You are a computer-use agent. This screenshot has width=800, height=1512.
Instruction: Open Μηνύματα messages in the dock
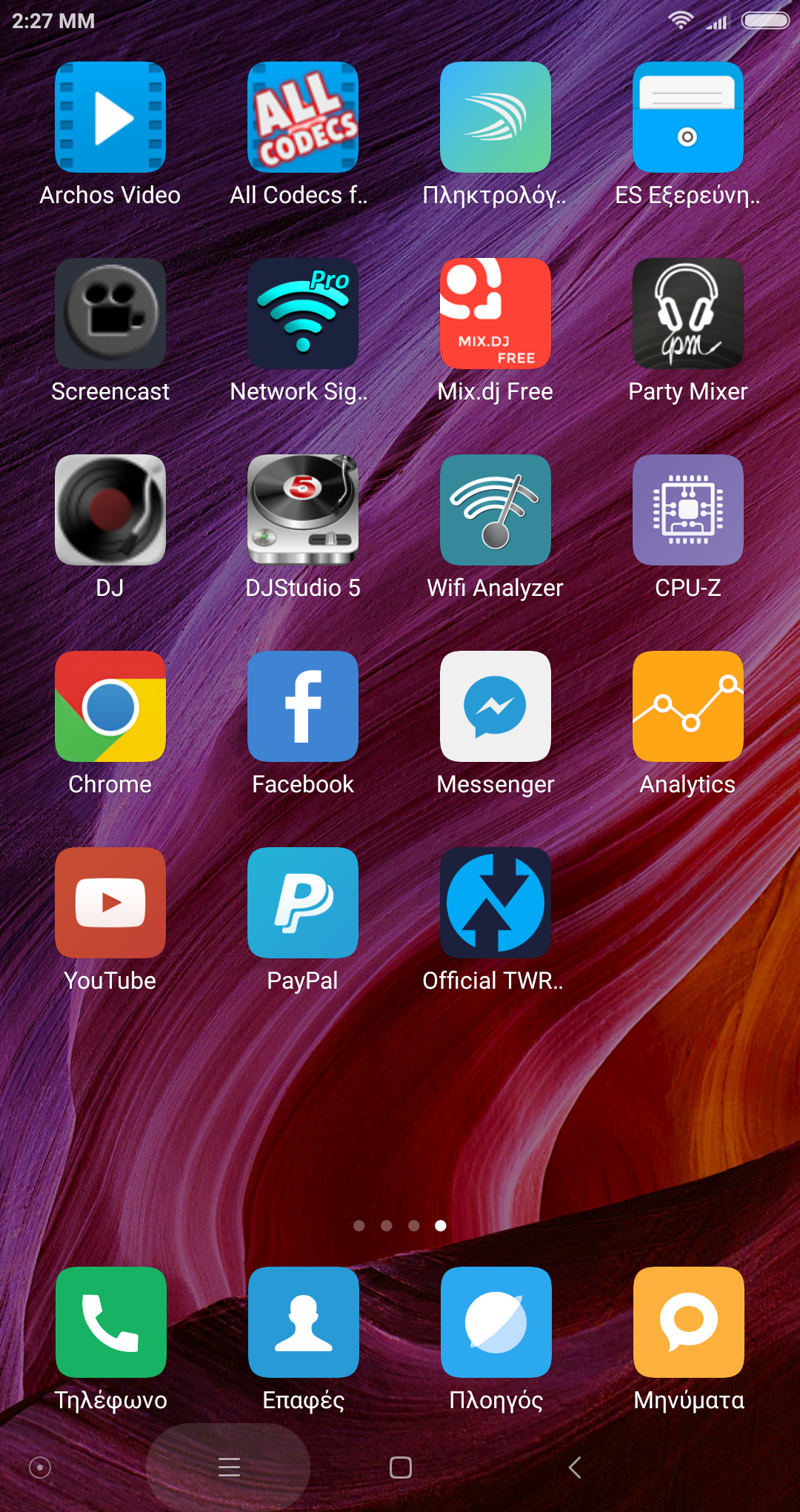click(689, 1322)
